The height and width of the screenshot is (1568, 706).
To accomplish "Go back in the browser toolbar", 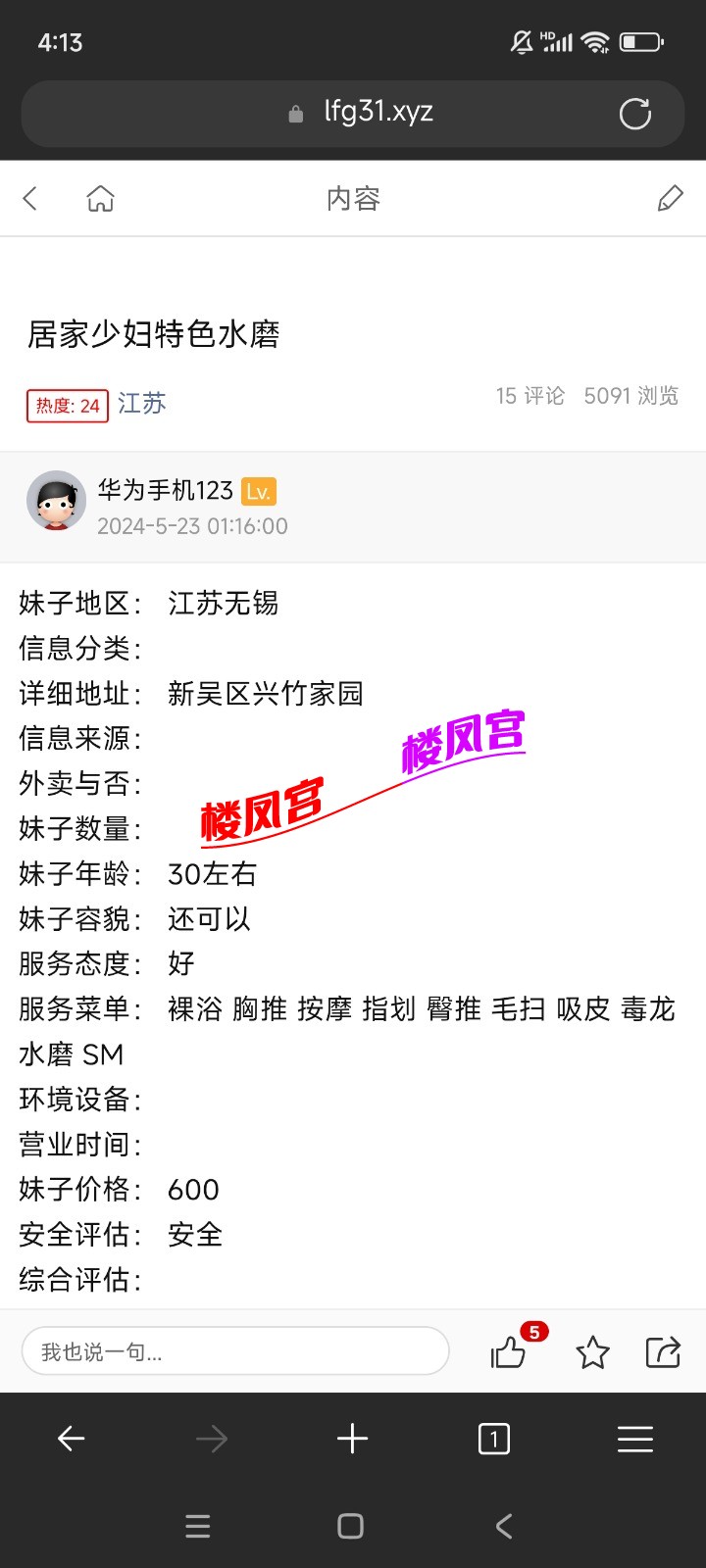I will click(x=72, y=1439).
